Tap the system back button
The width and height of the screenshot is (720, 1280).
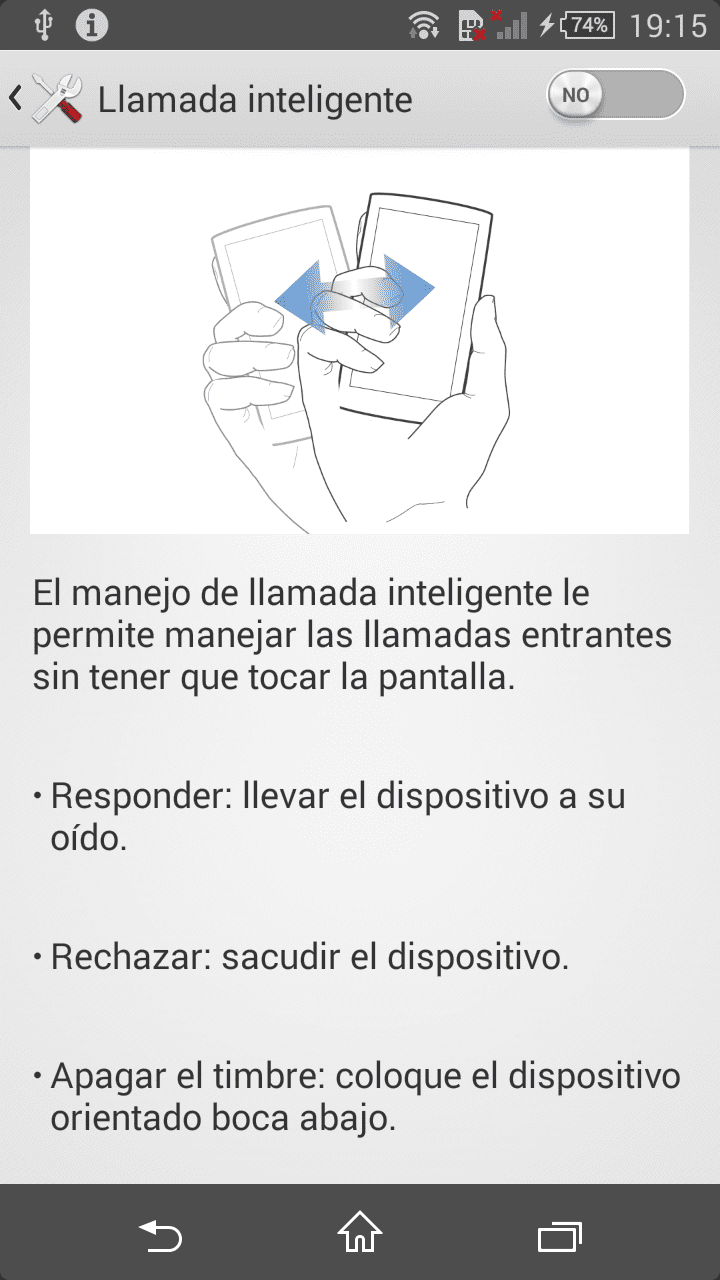click(160, 1235)
